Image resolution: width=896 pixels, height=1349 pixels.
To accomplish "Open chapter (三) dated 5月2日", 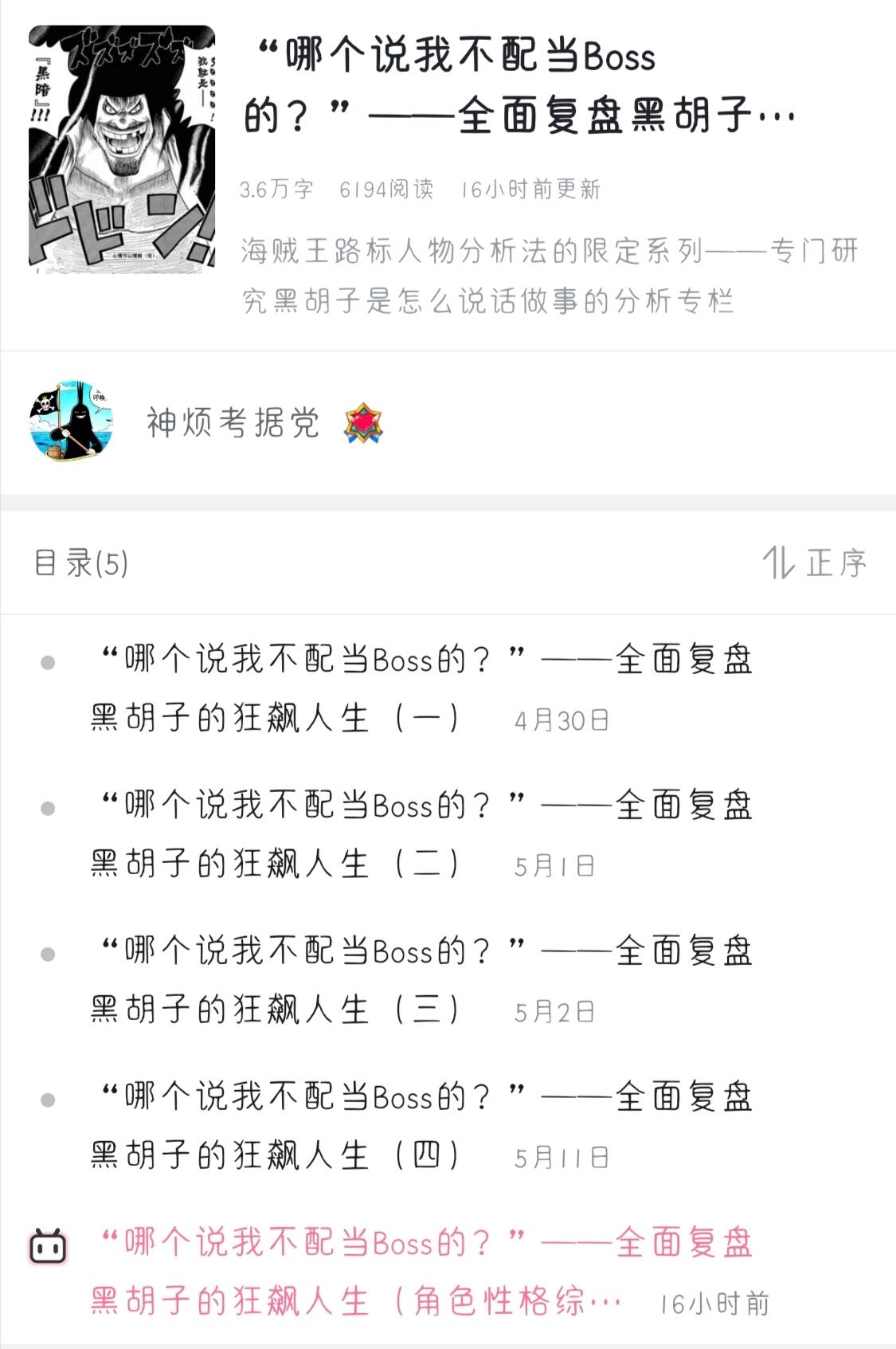I will tap(448, 980).
